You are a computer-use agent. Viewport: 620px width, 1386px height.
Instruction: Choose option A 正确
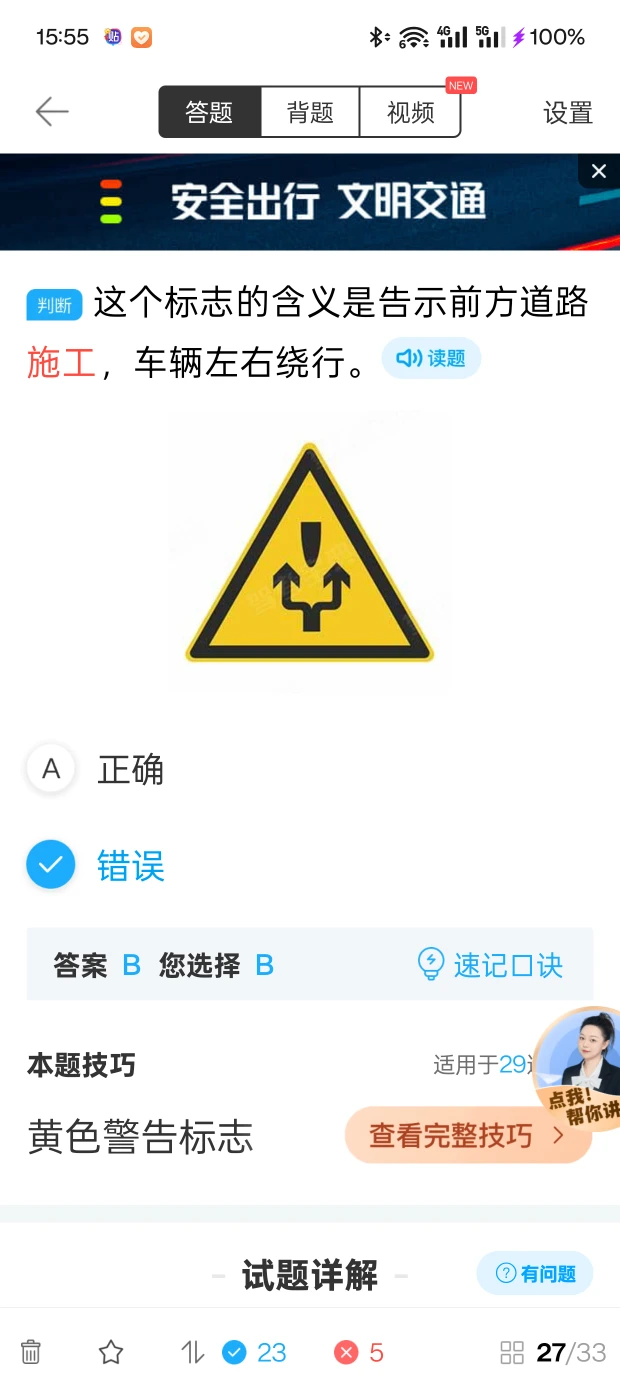tap(95, 770)
